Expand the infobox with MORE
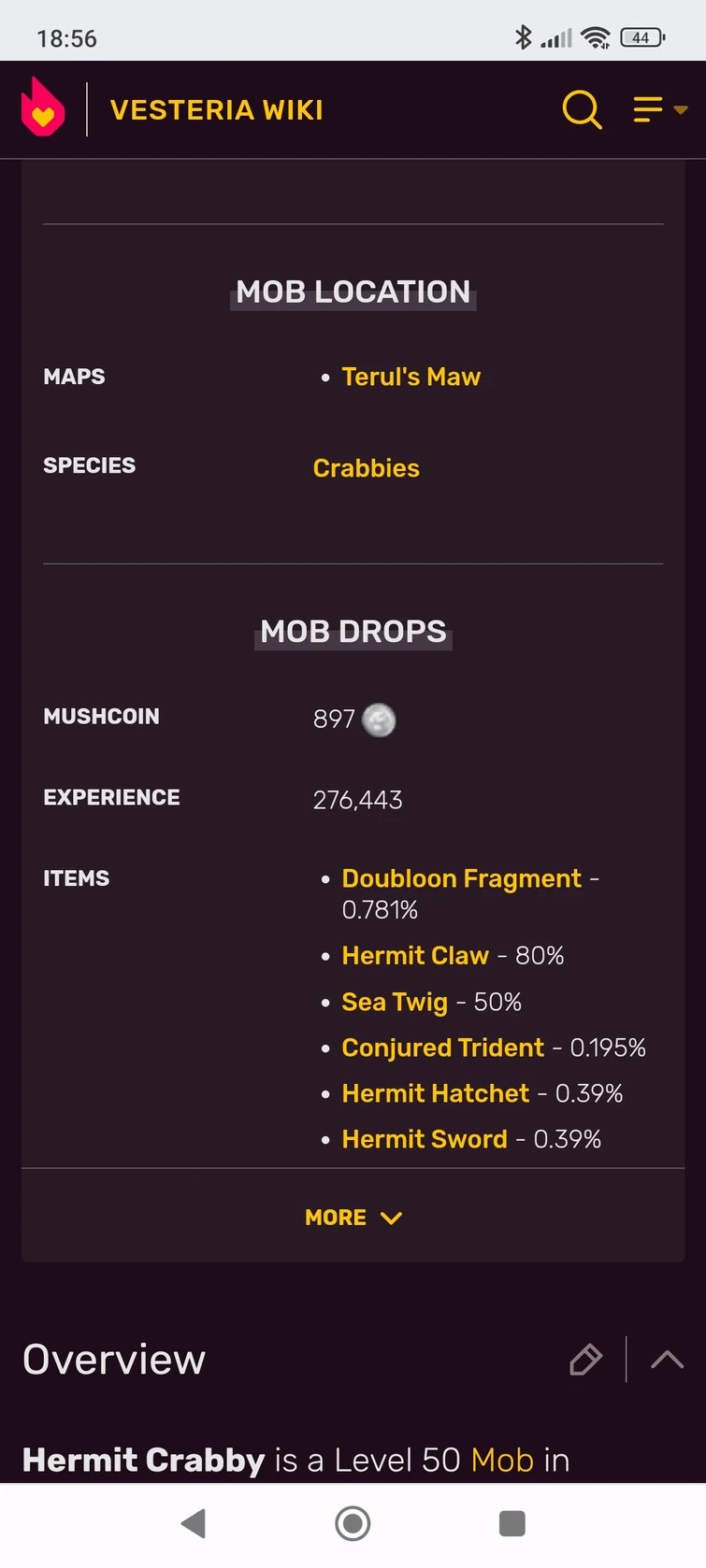The image size is (706, 1568). coord(353,1218)
